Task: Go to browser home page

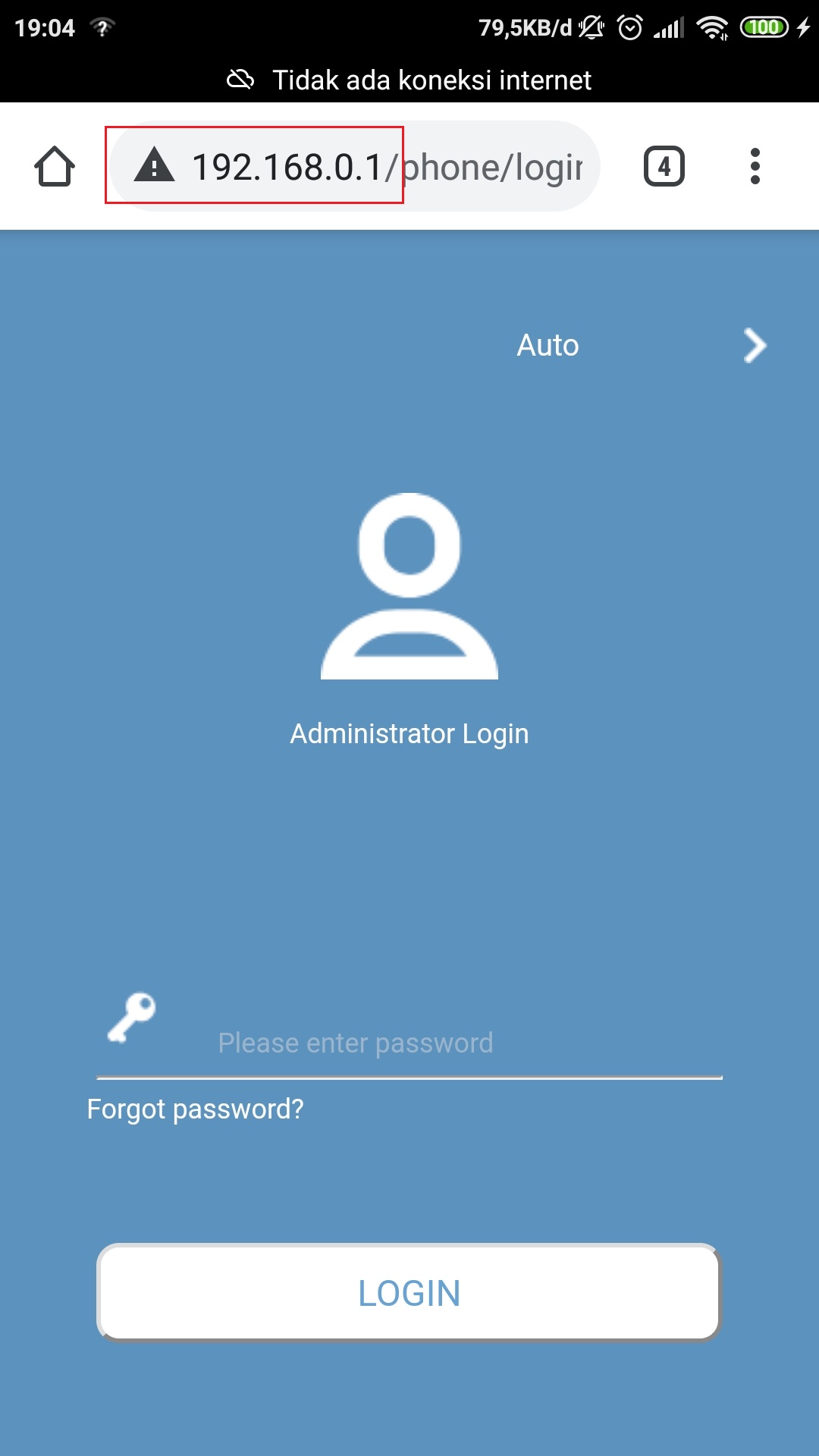Action: click(x=55, y=167)
